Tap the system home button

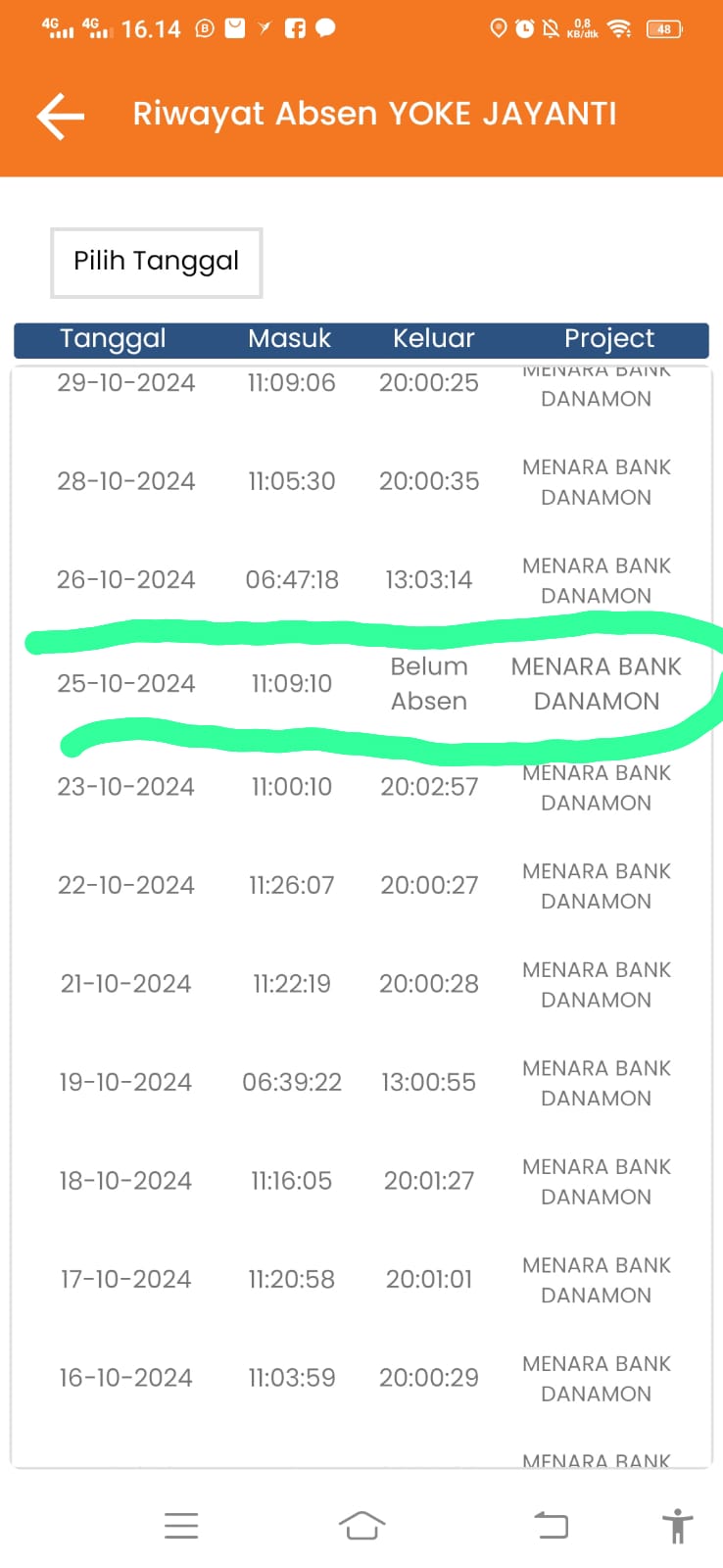coord(361,1526)
